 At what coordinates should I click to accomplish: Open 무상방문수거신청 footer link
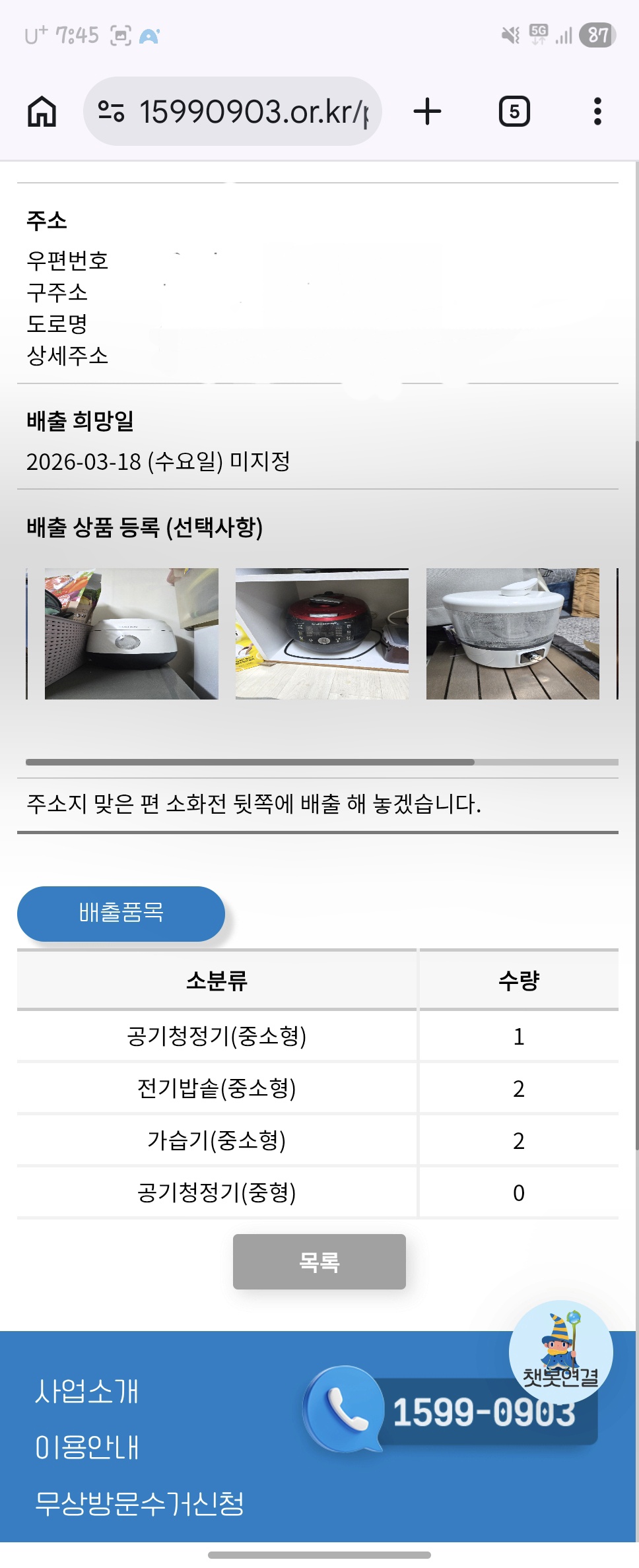point(139,1503)
